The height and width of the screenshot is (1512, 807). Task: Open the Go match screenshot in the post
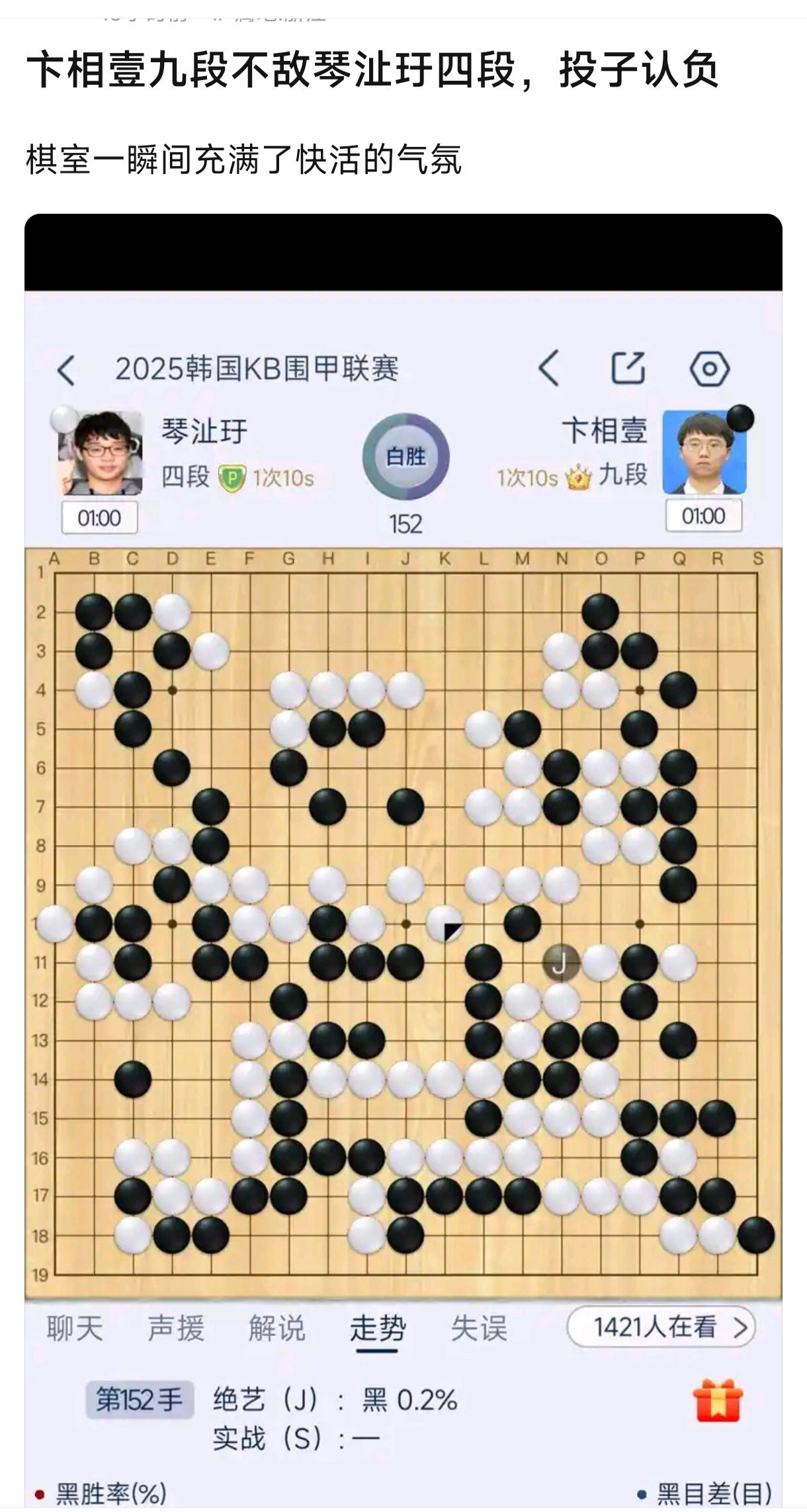point(403,862)
